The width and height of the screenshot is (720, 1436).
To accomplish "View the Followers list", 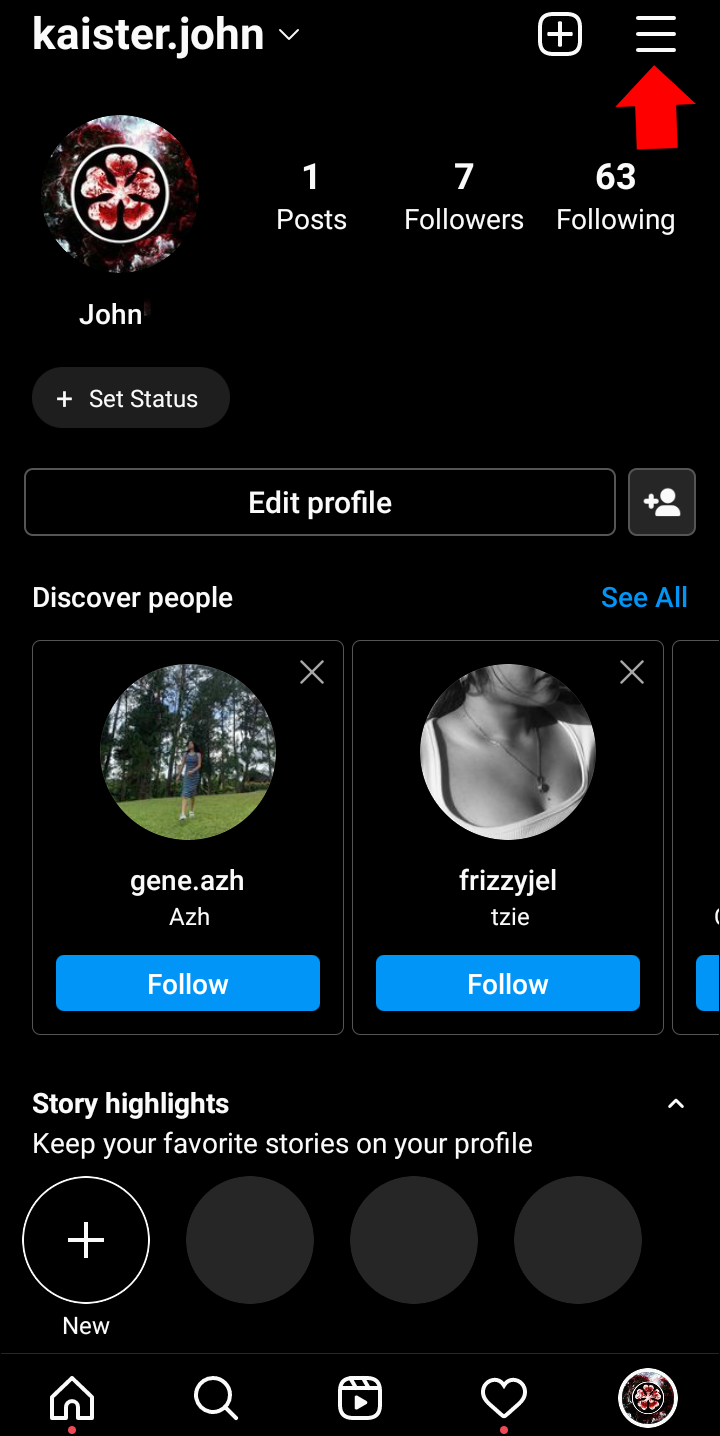I will coord(463,197).
